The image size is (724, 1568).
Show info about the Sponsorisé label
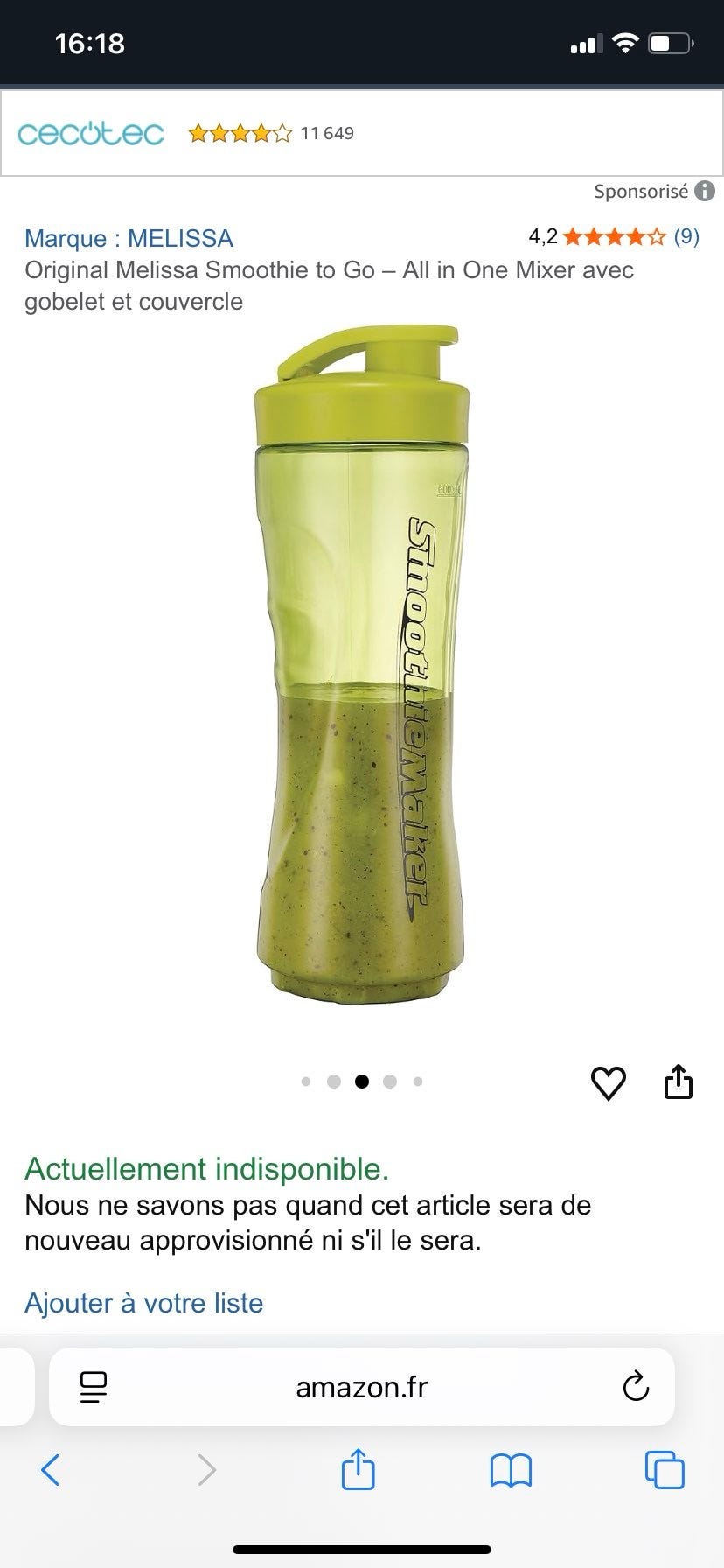pyautogui.click(x=705, y=191)
